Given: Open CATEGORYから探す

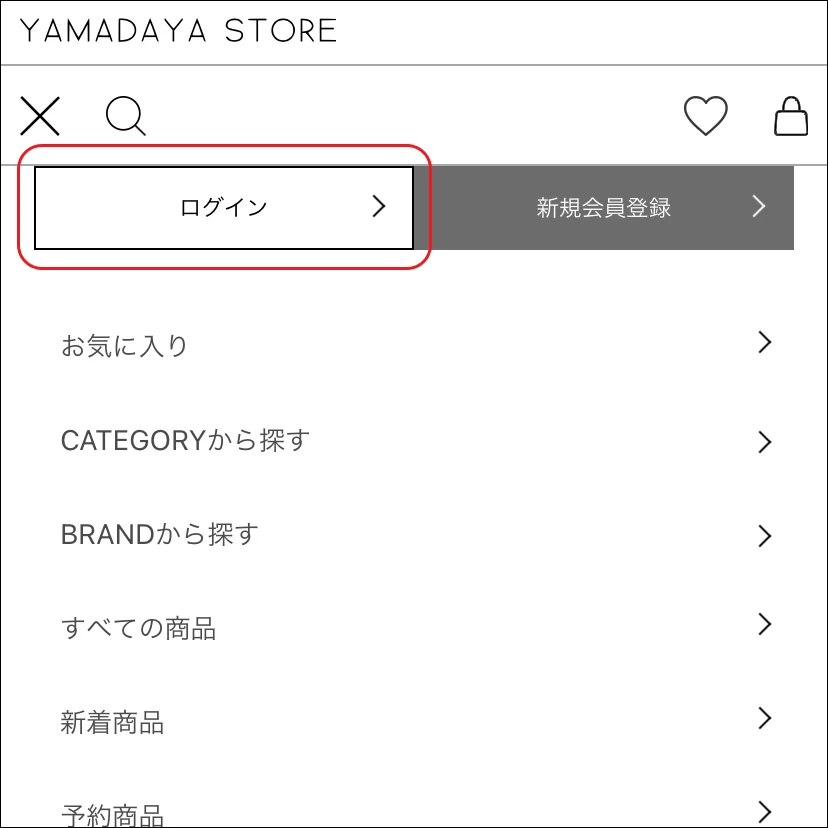Looking at the screenshot, I should tap(414, 440).
